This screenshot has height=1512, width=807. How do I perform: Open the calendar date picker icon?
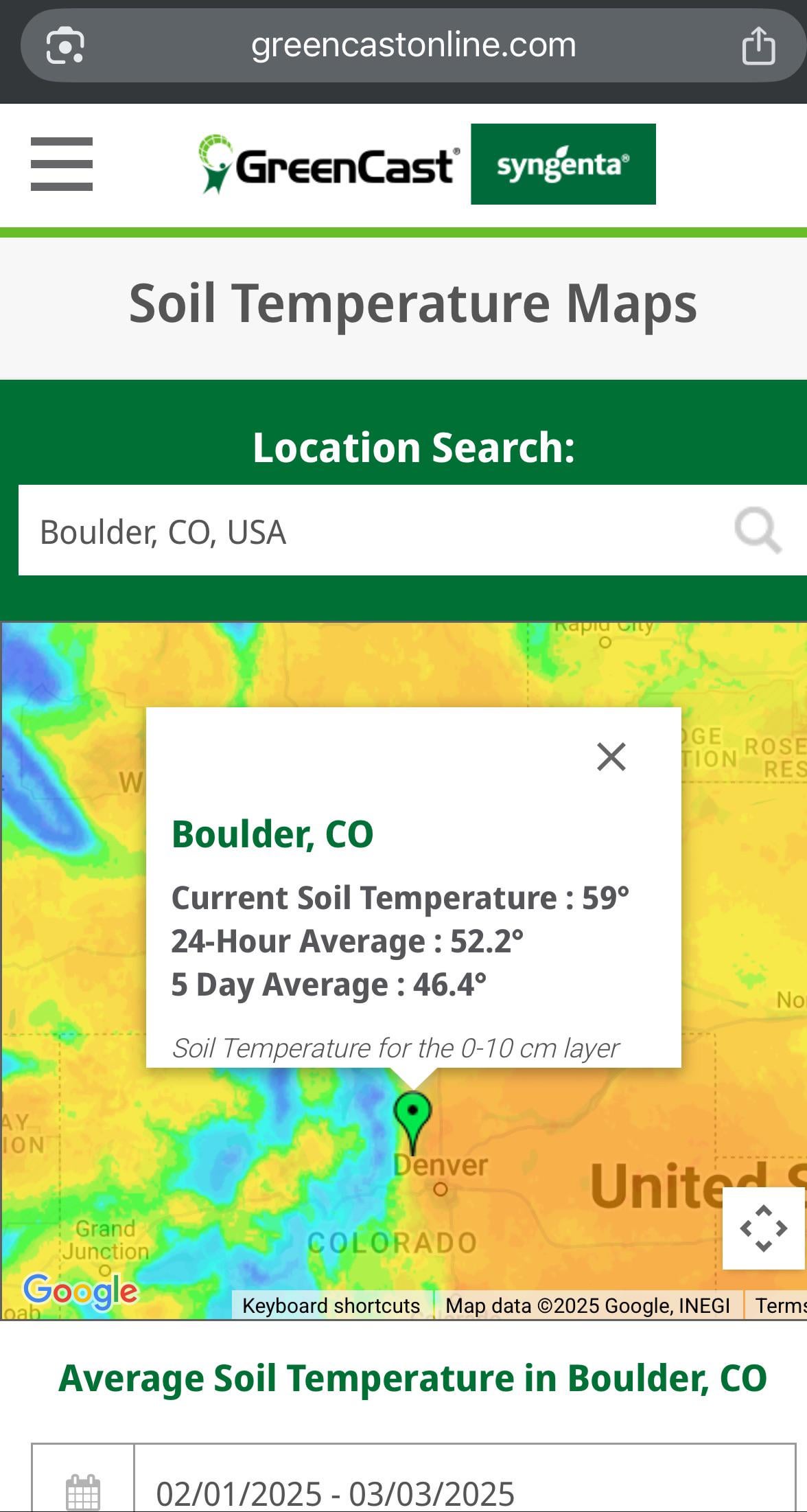[x=83, y=1491]
